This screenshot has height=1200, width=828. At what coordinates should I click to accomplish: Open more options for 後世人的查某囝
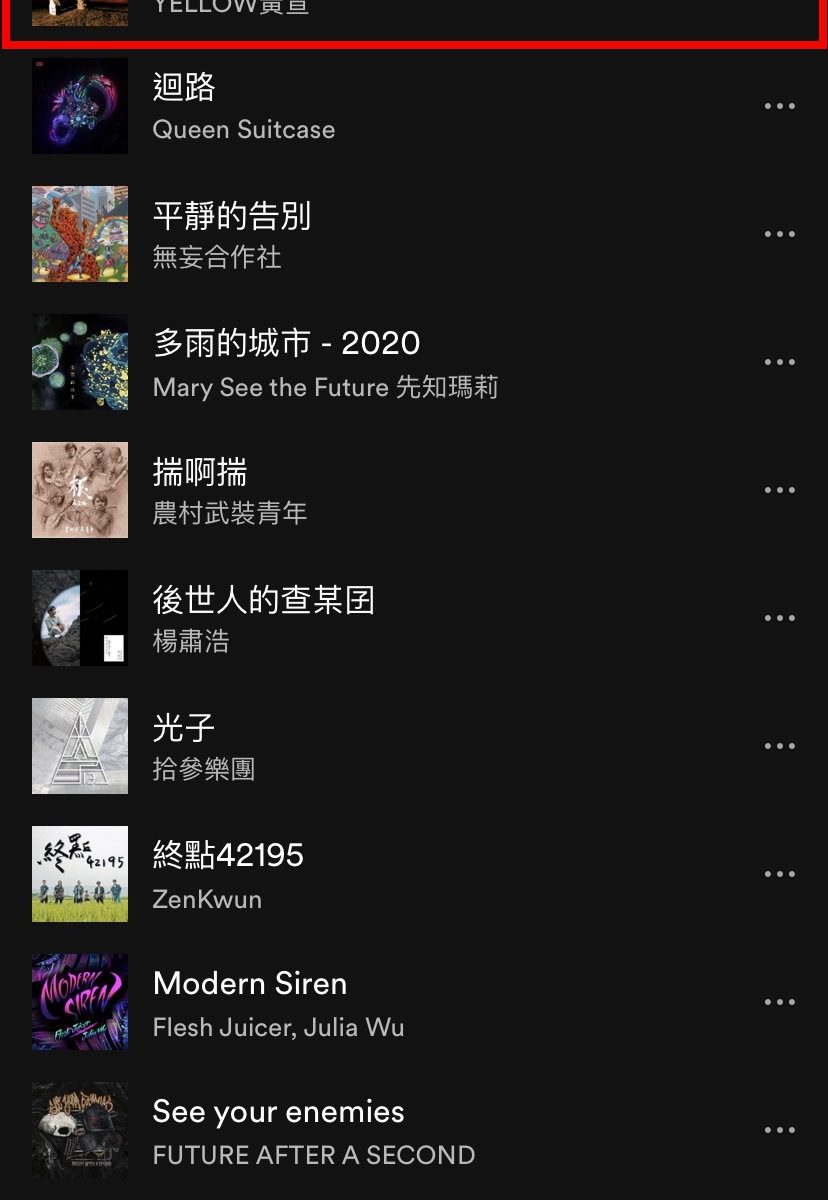point(779,618)
